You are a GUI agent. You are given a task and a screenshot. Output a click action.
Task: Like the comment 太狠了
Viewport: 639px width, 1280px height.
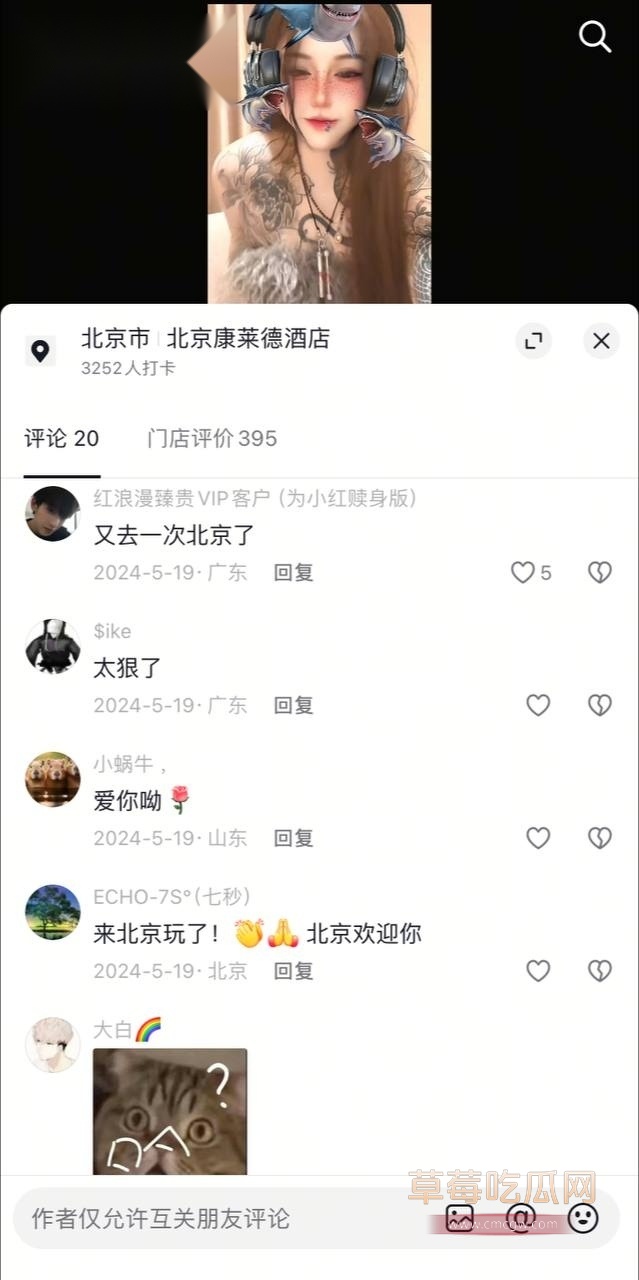click(538, 705)
